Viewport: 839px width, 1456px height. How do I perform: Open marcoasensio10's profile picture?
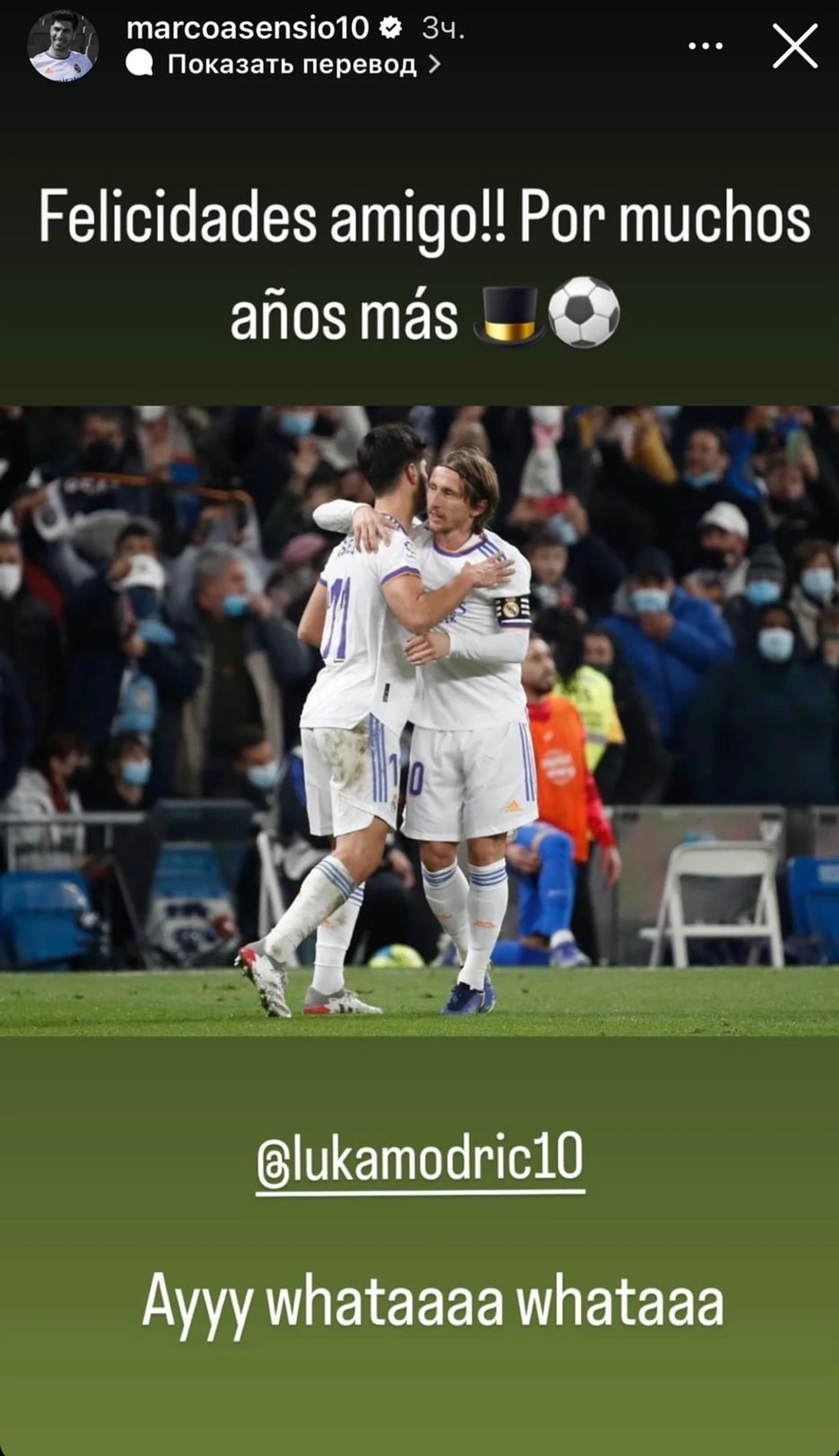(x=62, y=46)
